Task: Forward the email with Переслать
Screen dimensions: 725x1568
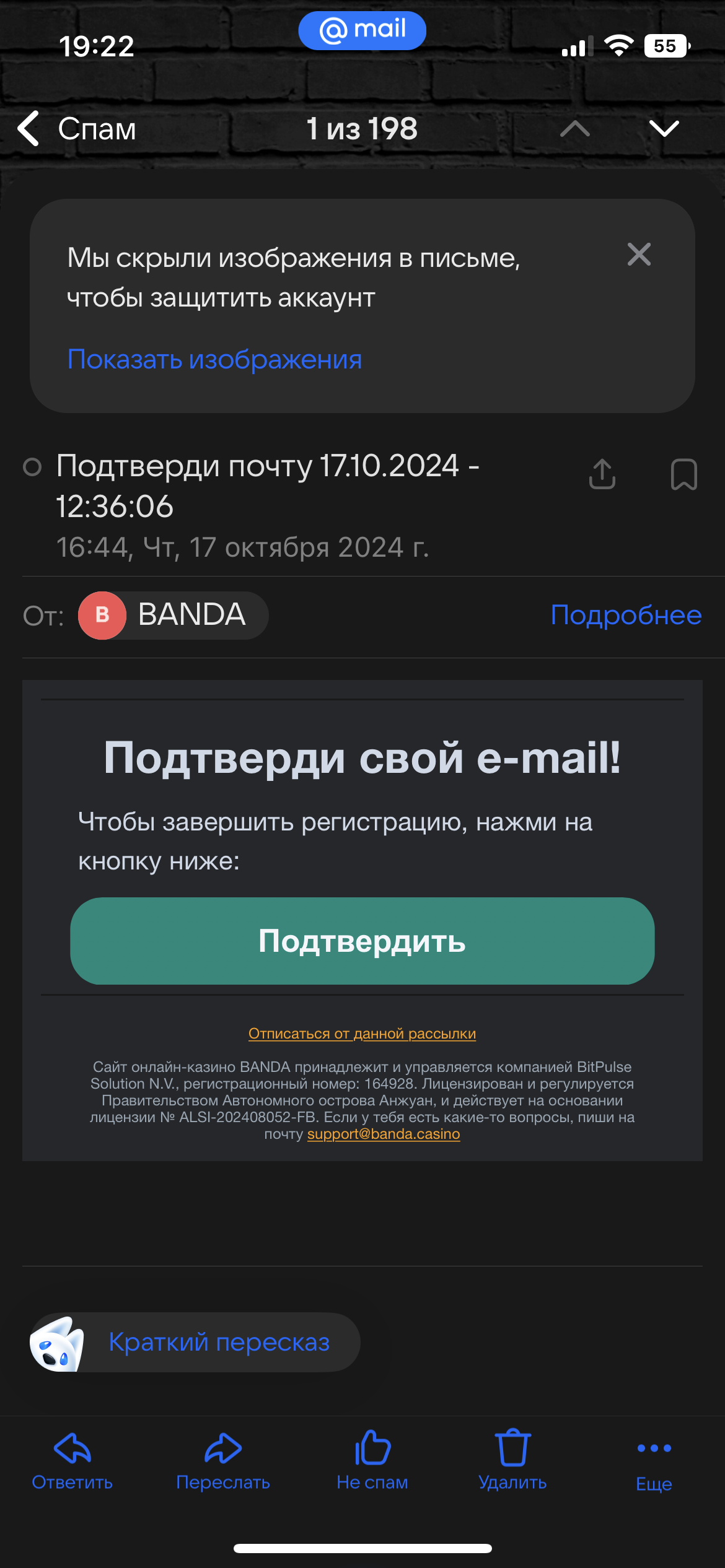Action: pyautogui.click(x=223, y=1461)
